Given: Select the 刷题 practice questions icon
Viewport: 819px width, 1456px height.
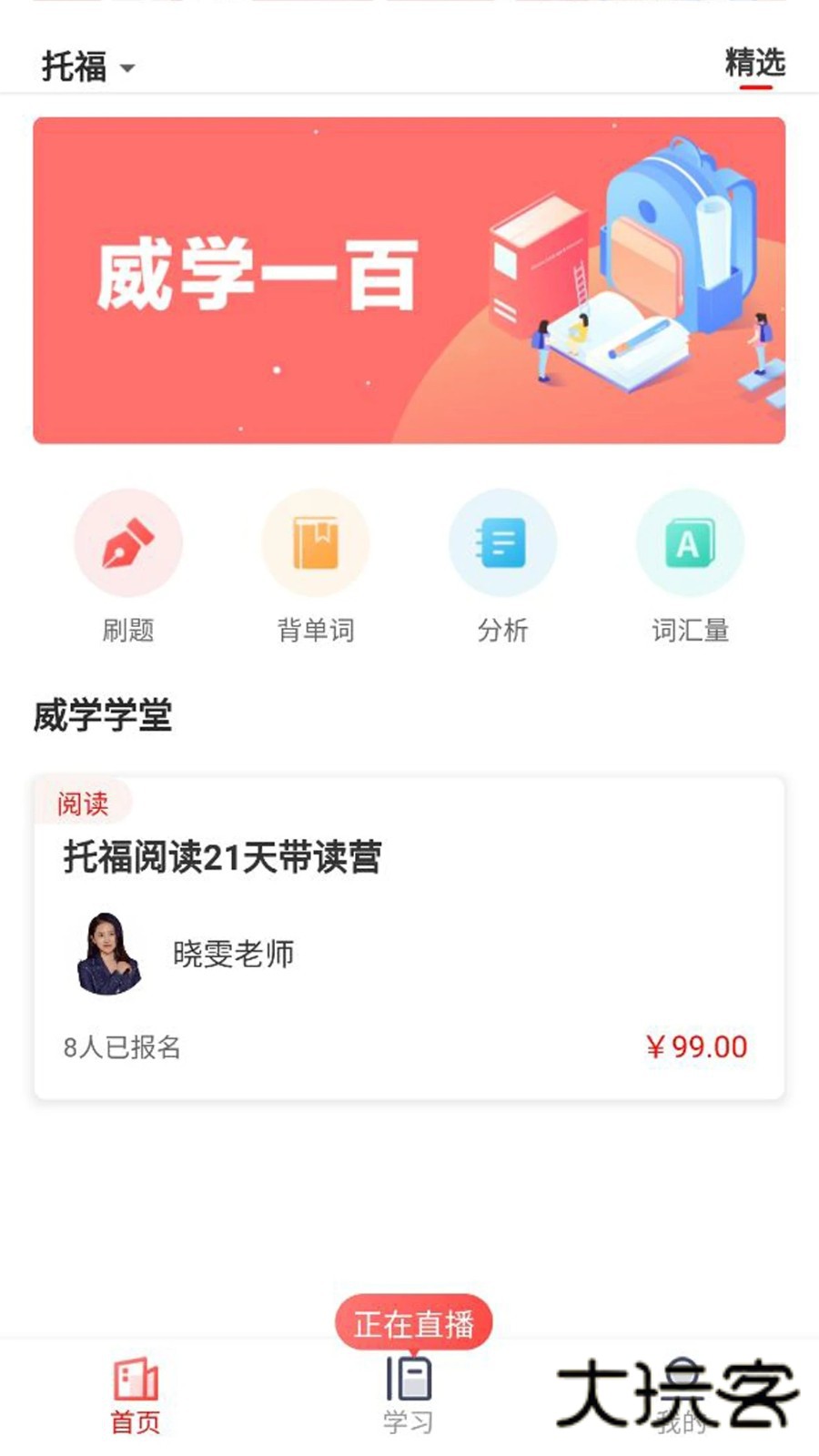Looking at the screenshot, I should coord(127,542).
